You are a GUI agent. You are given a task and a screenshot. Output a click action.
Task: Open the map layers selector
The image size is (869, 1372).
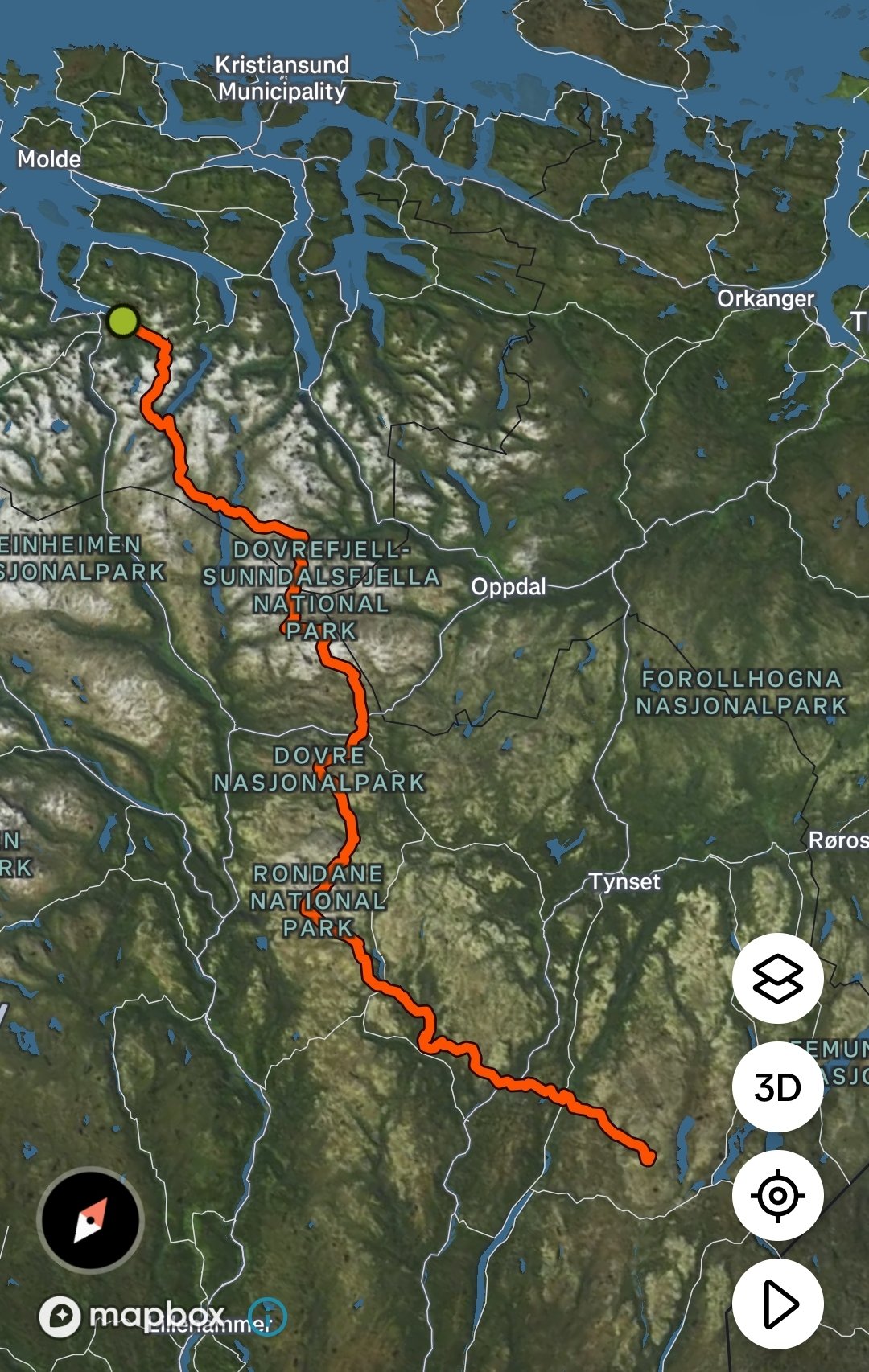777,979
